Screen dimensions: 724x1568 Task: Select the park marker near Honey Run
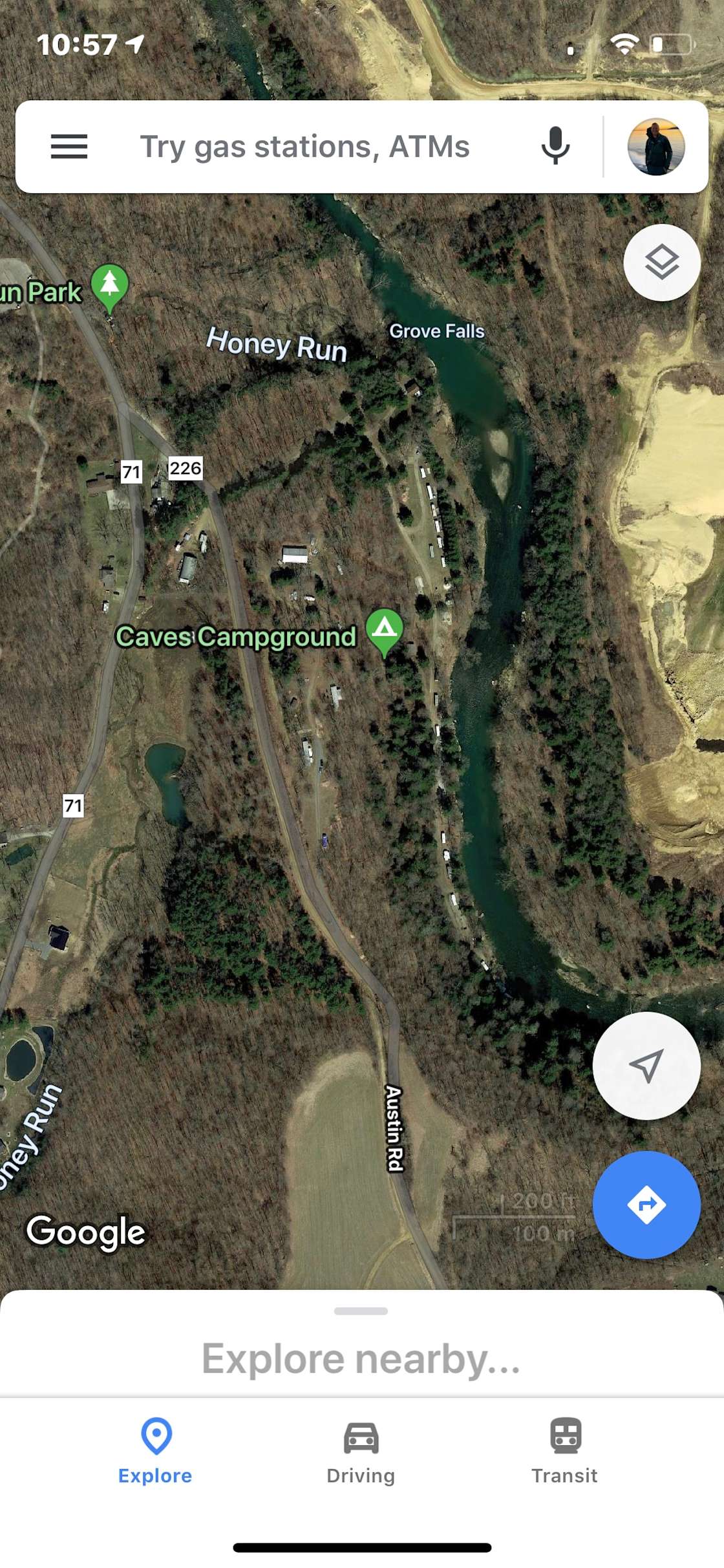(x=110, y=286)
